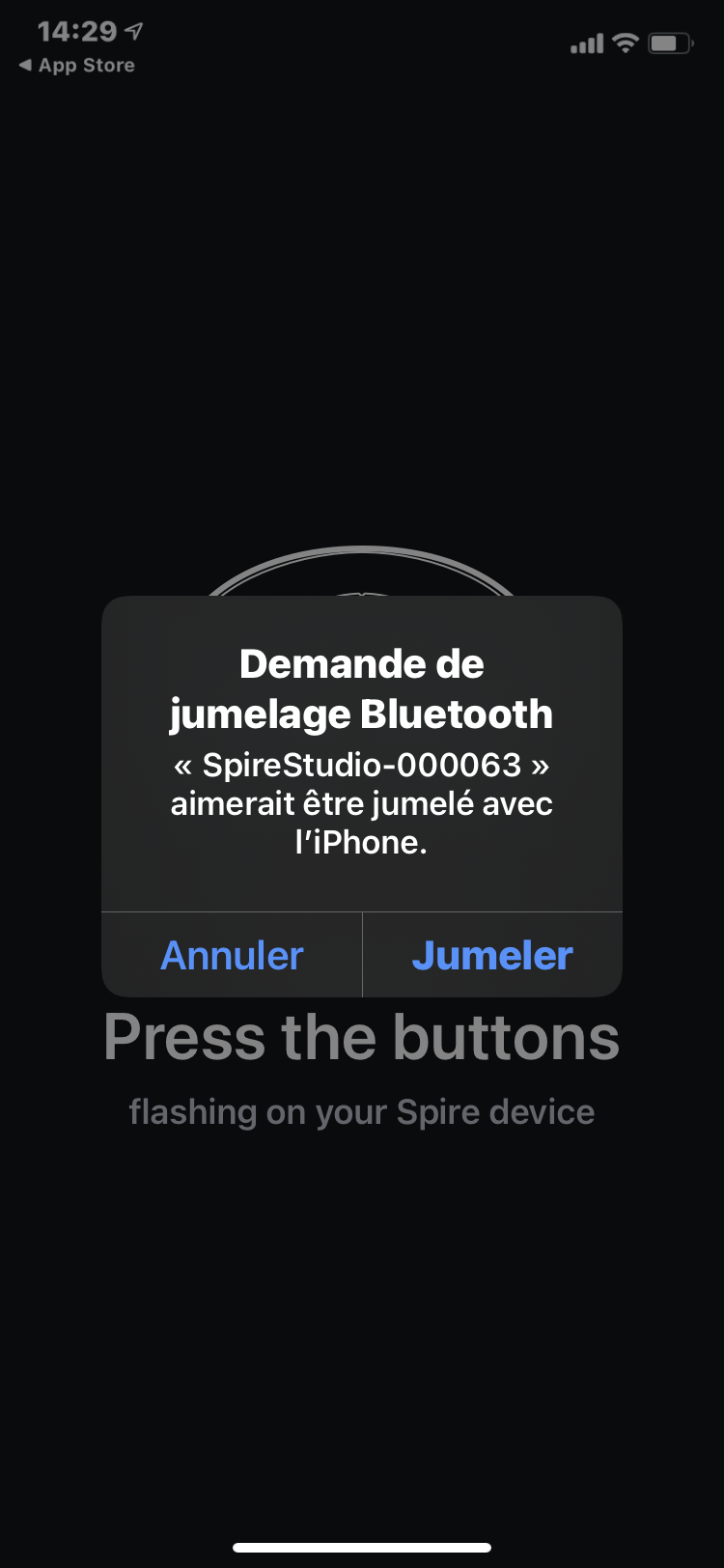The width and height of the screenshot is (724, 1568).
Task: Tap the pairing request message body text
Action: point(361,803)
